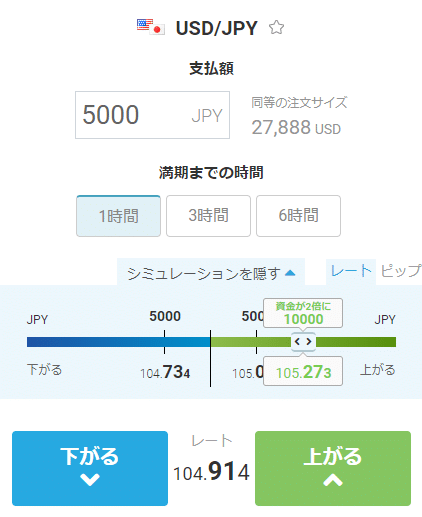Viewport: 422px width, 517px height.
Task: Select the 1時間 expiry option
Action: pyautogui.click(x=118, y=216)
